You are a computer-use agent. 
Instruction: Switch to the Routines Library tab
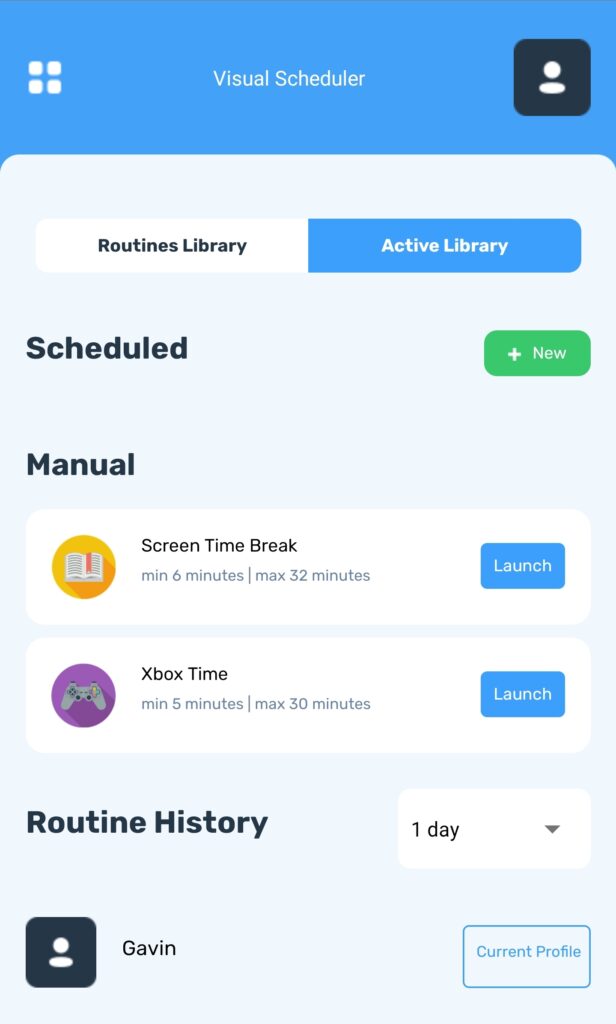click(x=172, y=246)
